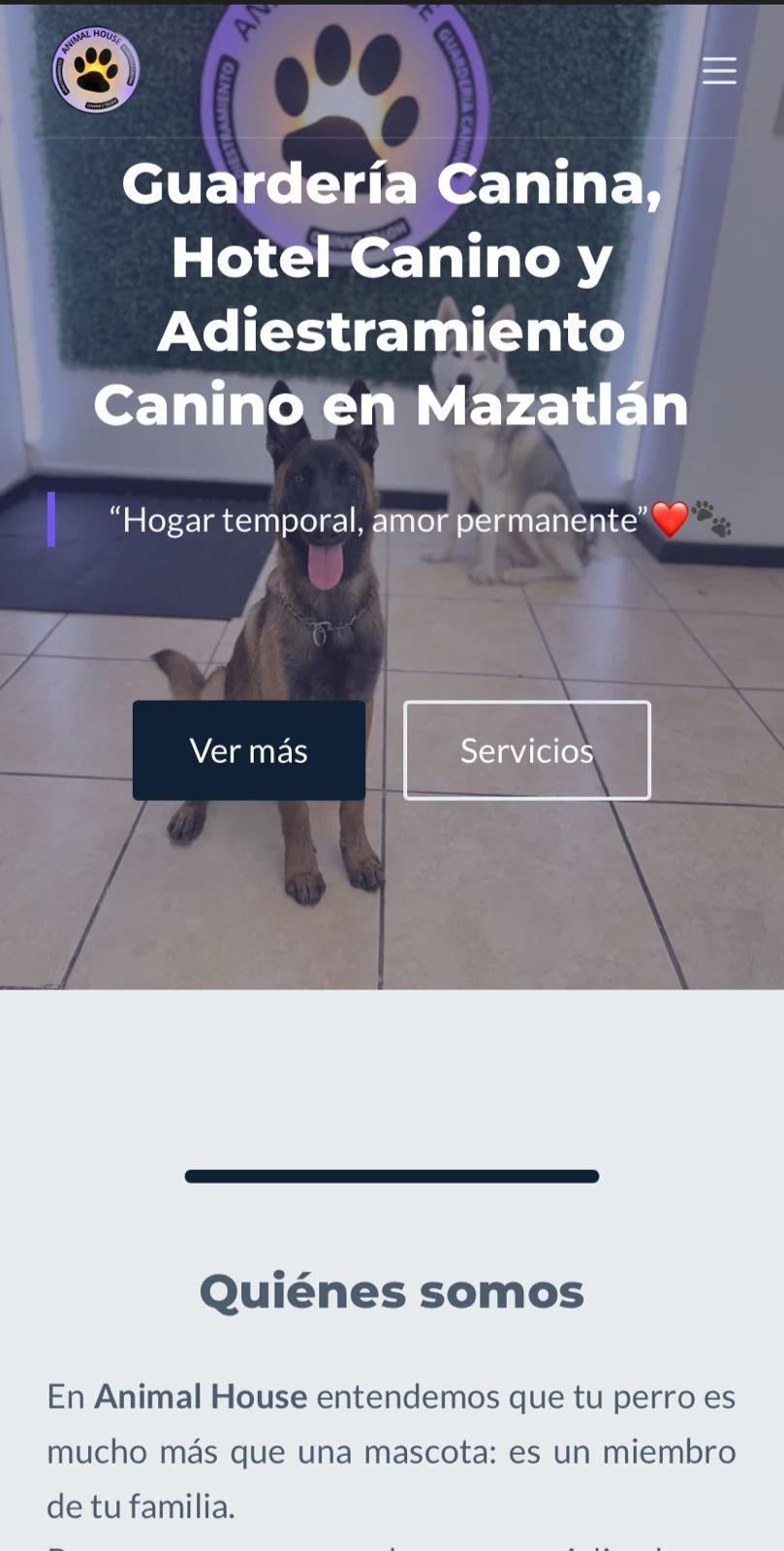Open the Servicios section
The height and width of the screenshot is (1551, 784).
(x=526, y=750)
